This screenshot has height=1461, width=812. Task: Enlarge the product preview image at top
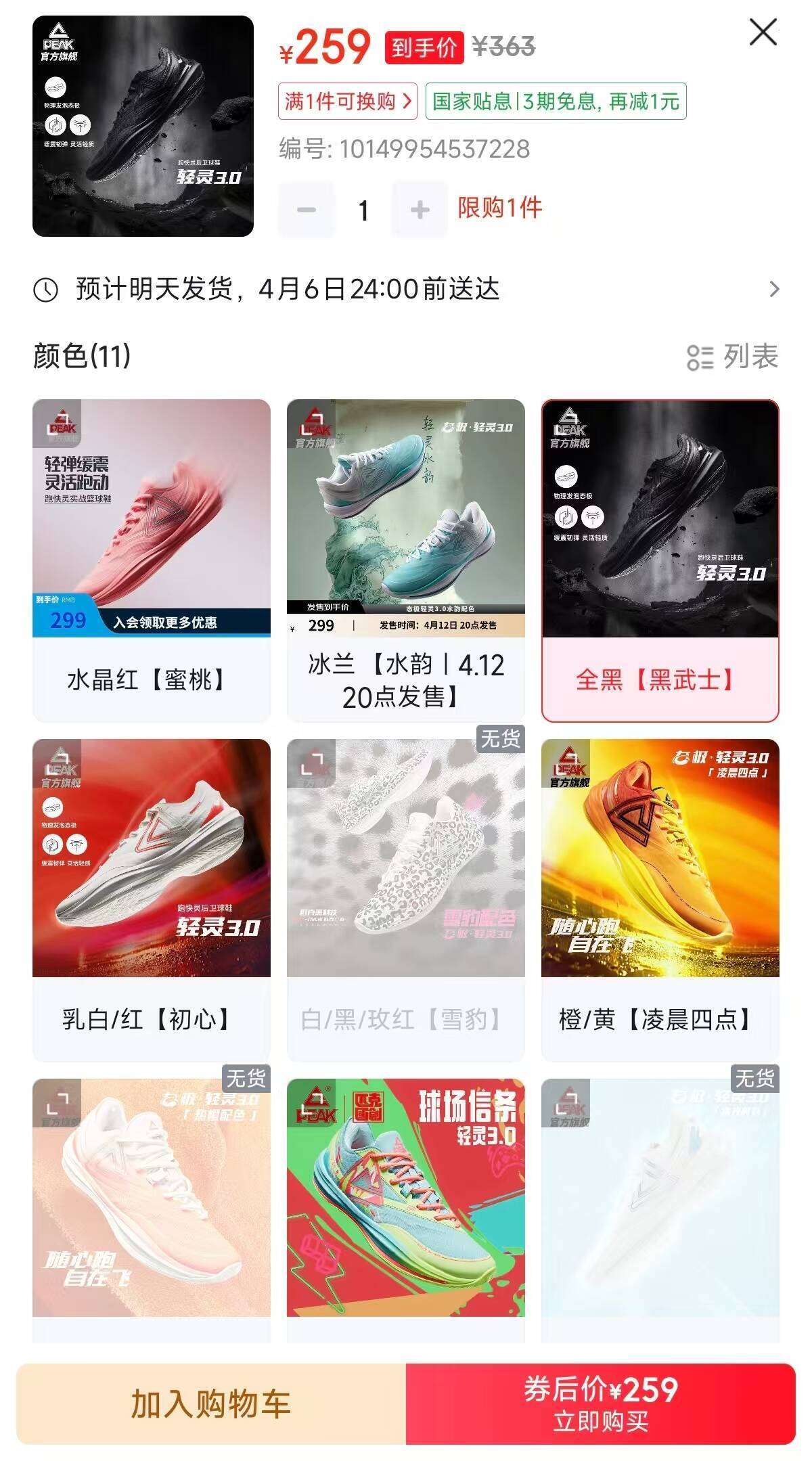point(143,126)
